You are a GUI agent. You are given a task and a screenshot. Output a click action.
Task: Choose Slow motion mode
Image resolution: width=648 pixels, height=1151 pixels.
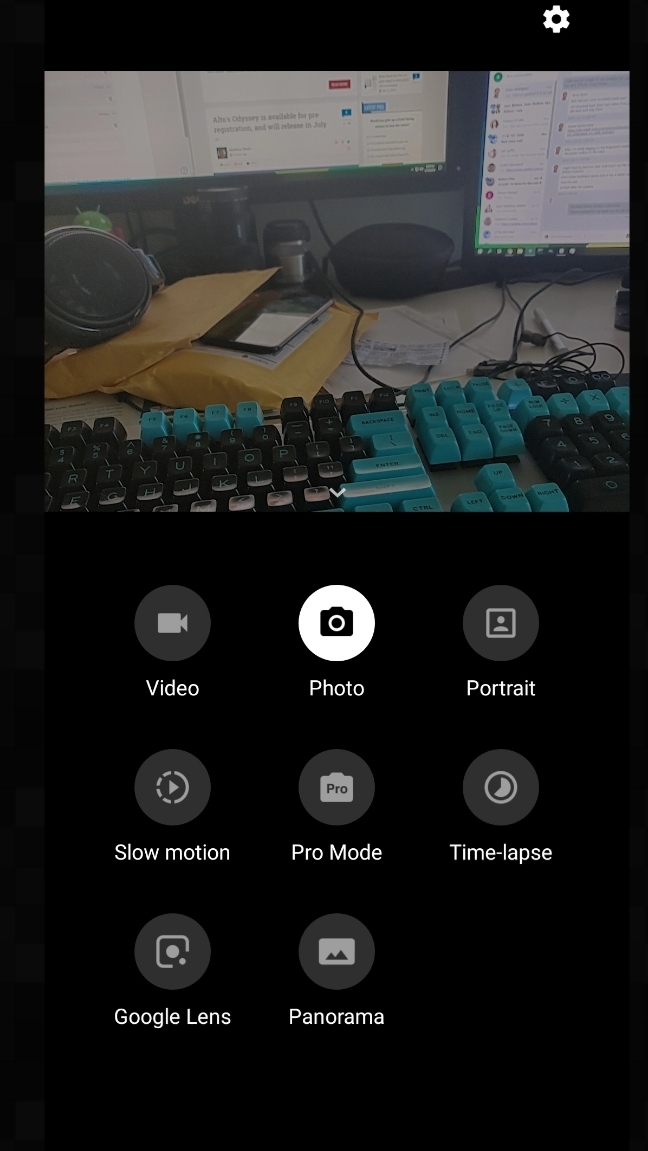tap(172, 788)
